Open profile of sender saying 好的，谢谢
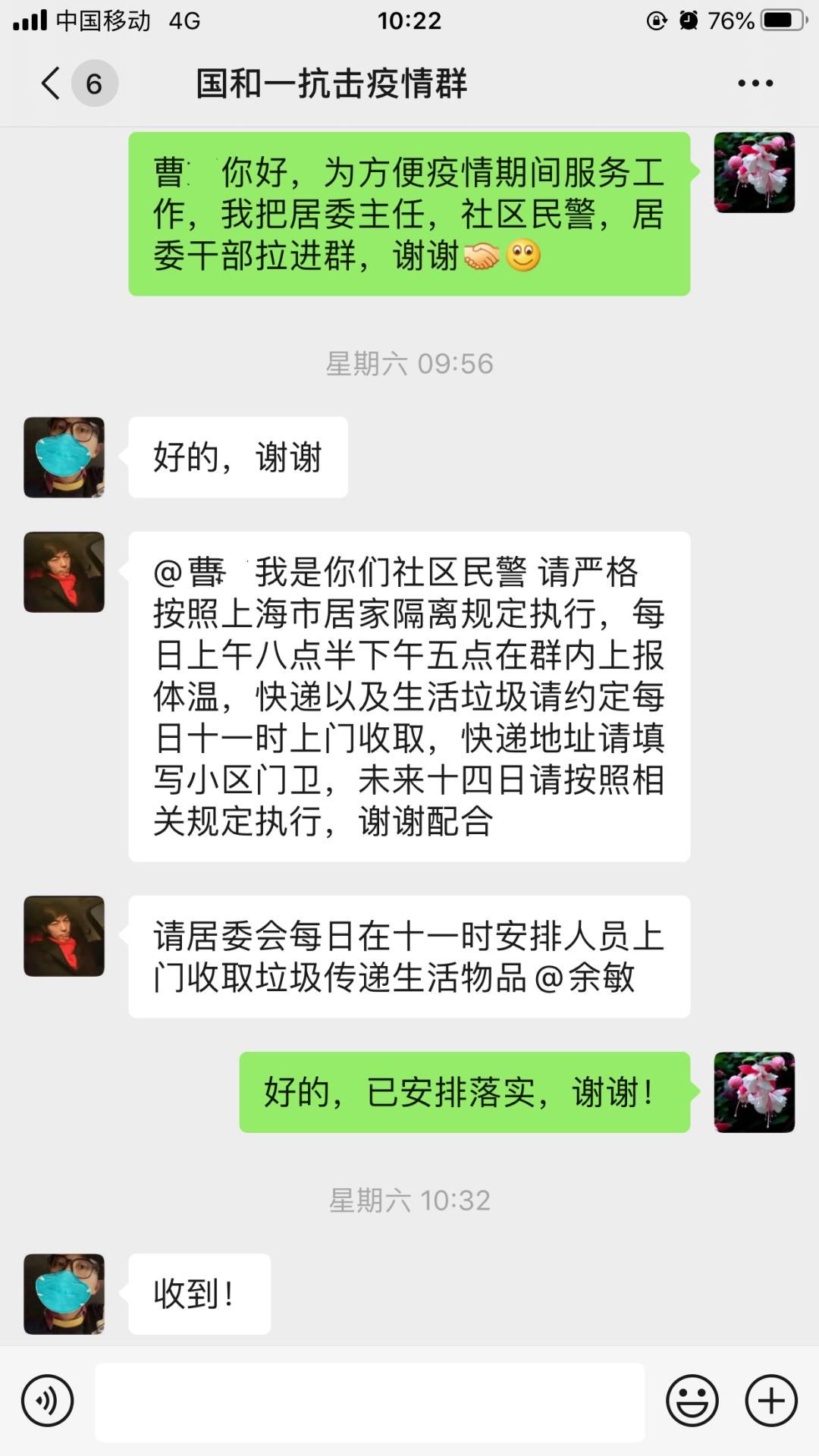This screenshot has width=819, height=1456. [x=64, y=457]
